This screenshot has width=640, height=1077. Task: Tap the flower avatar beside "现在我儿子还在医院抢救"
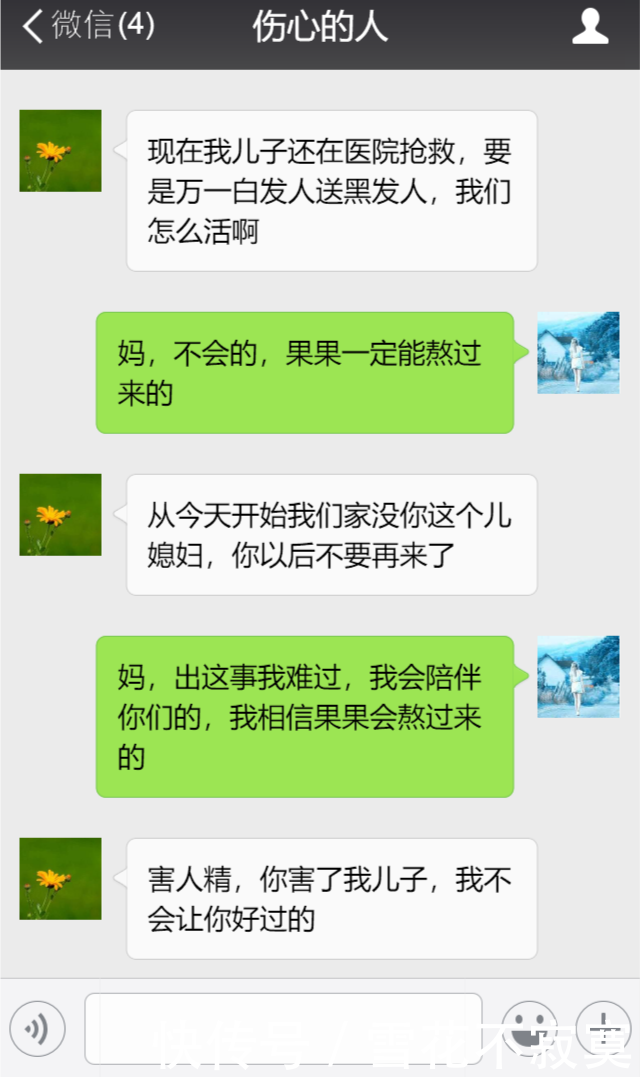(x=60, y=151)
